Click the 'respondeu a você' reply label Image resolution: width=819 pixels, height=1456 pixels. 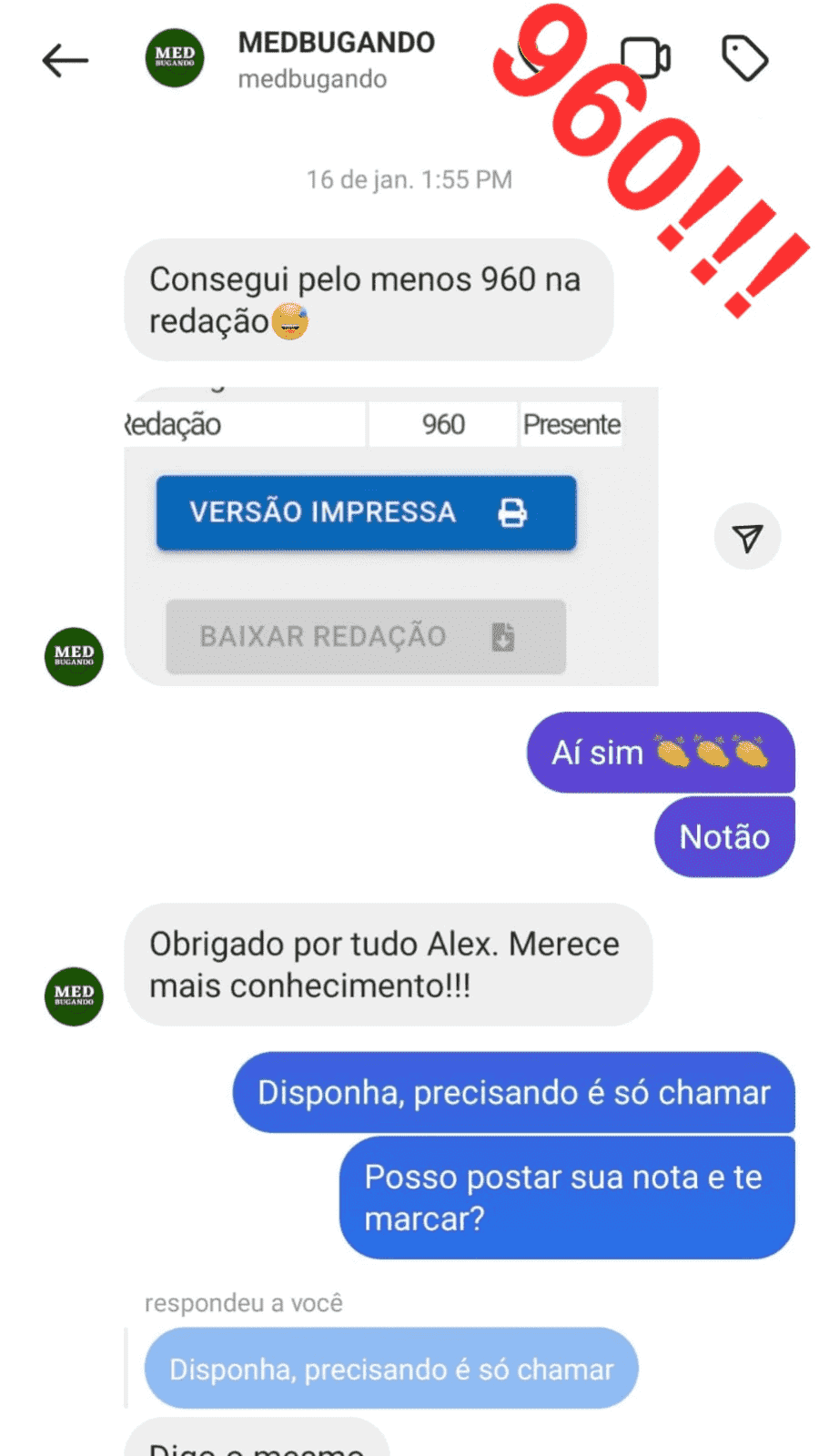point(243,1302)
